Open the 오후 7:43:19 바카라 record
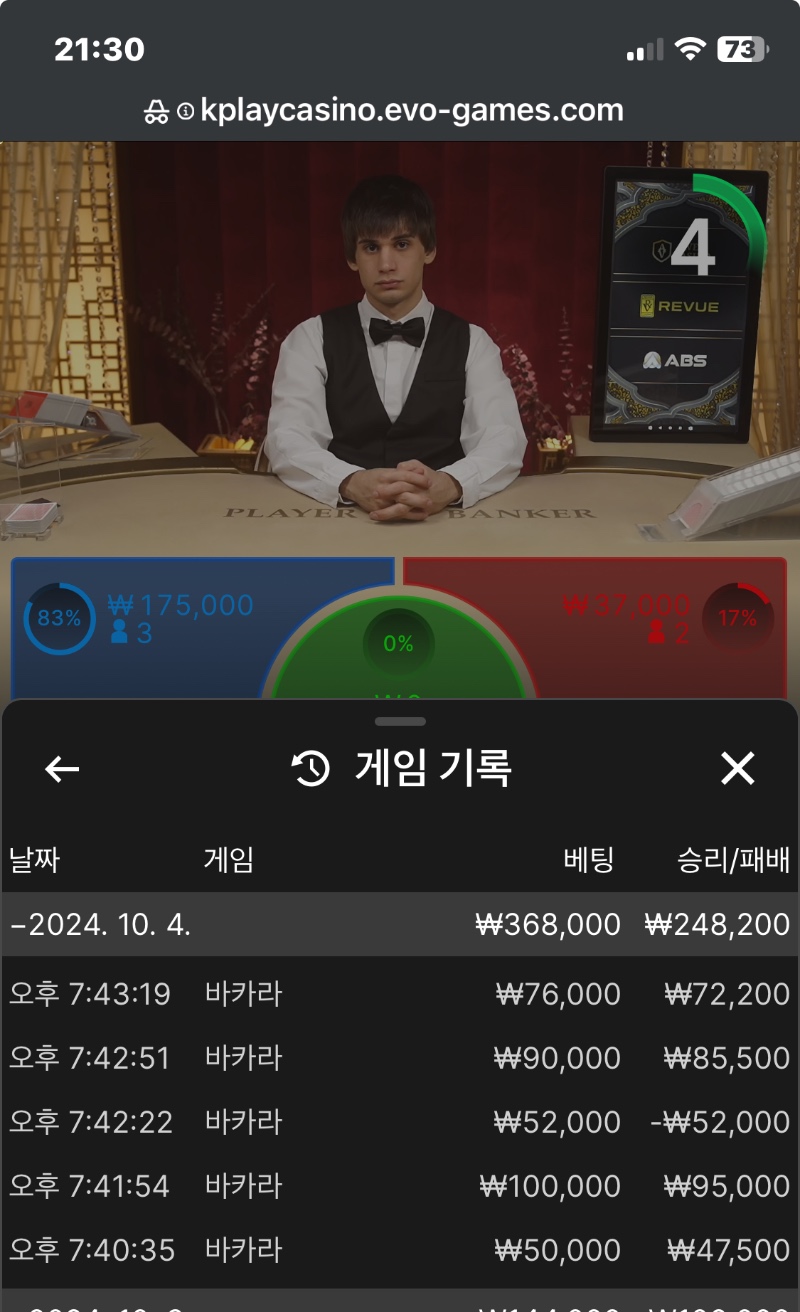This screenshot has height=1312, width=800. click(x=400, y=994)
